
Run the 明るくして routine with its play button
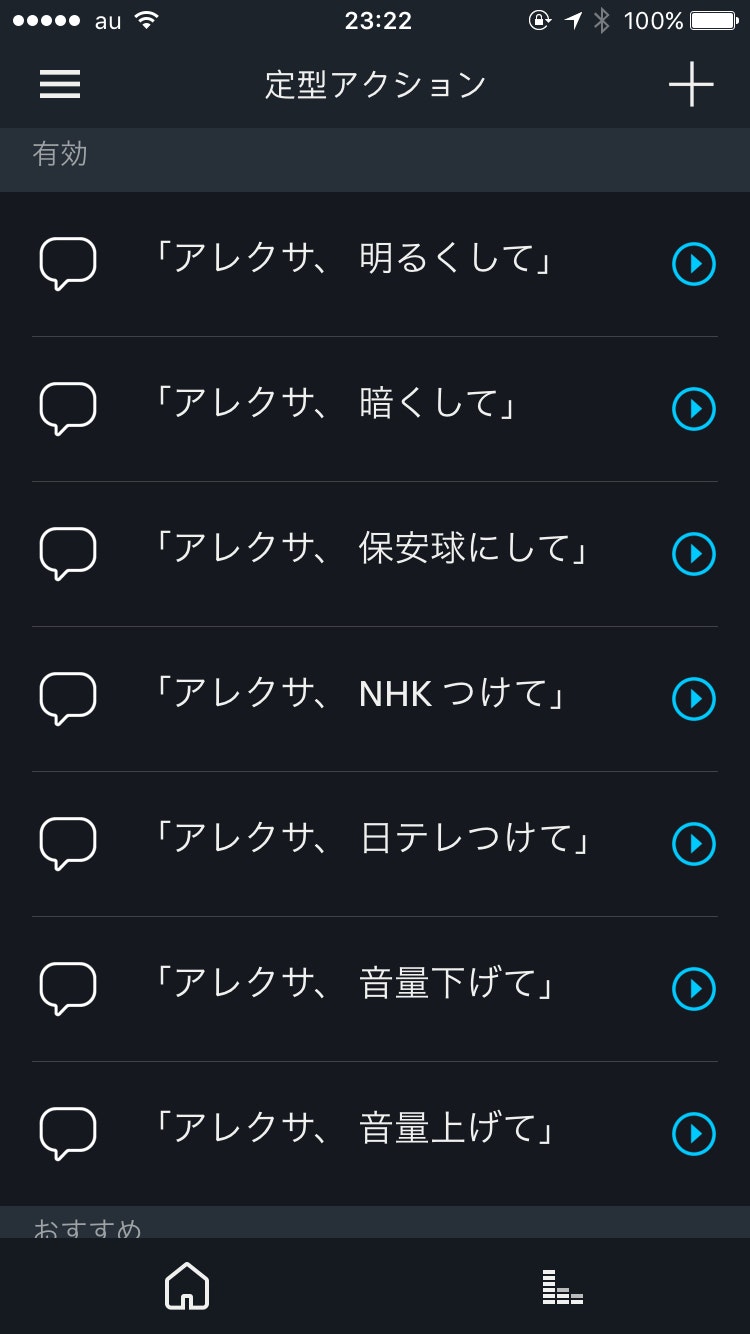coord(693,262)
